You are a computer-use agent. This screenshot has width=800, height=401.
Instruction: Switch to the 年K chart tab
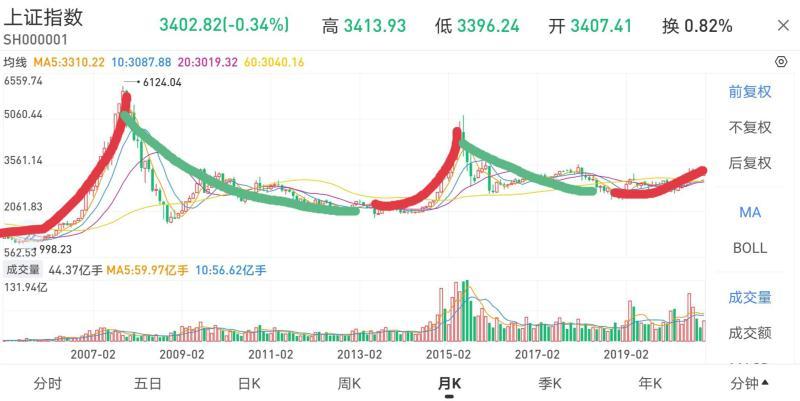tap(651, 383)
